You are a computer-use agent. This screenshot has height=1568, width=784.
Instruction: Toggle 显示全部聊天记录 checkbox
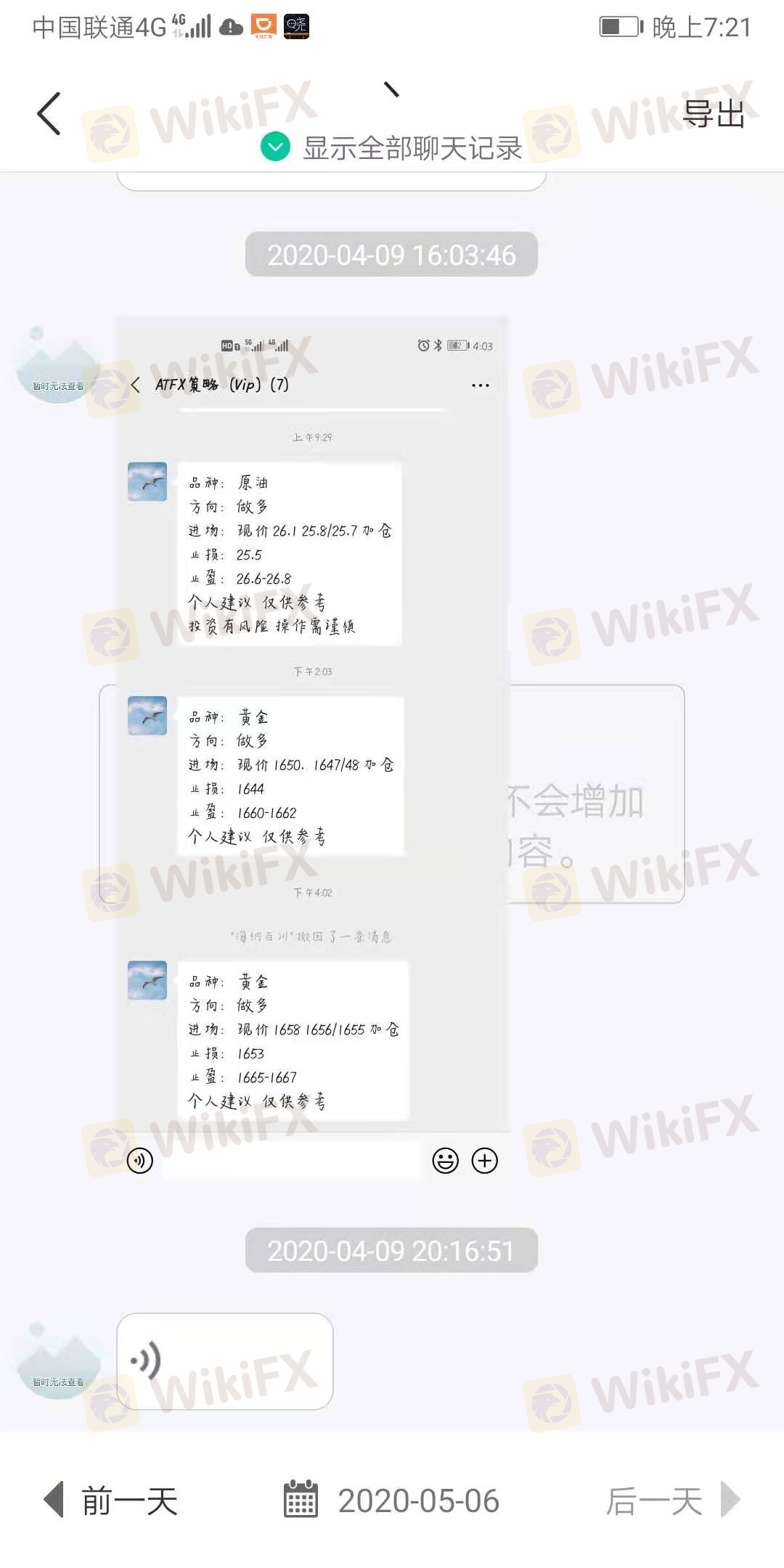click(x=276, y=147)
